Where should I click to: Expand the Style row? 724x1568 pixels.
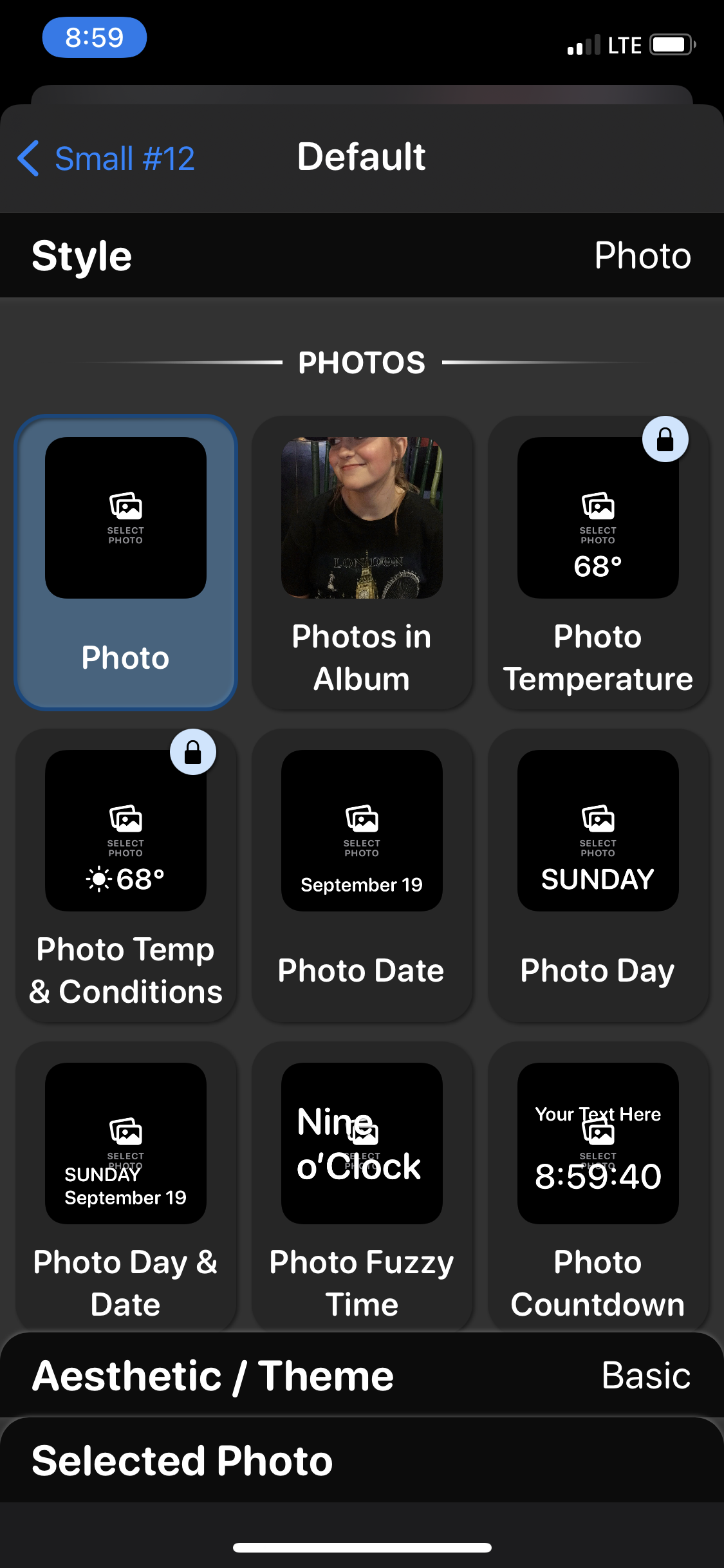point(362,256)
